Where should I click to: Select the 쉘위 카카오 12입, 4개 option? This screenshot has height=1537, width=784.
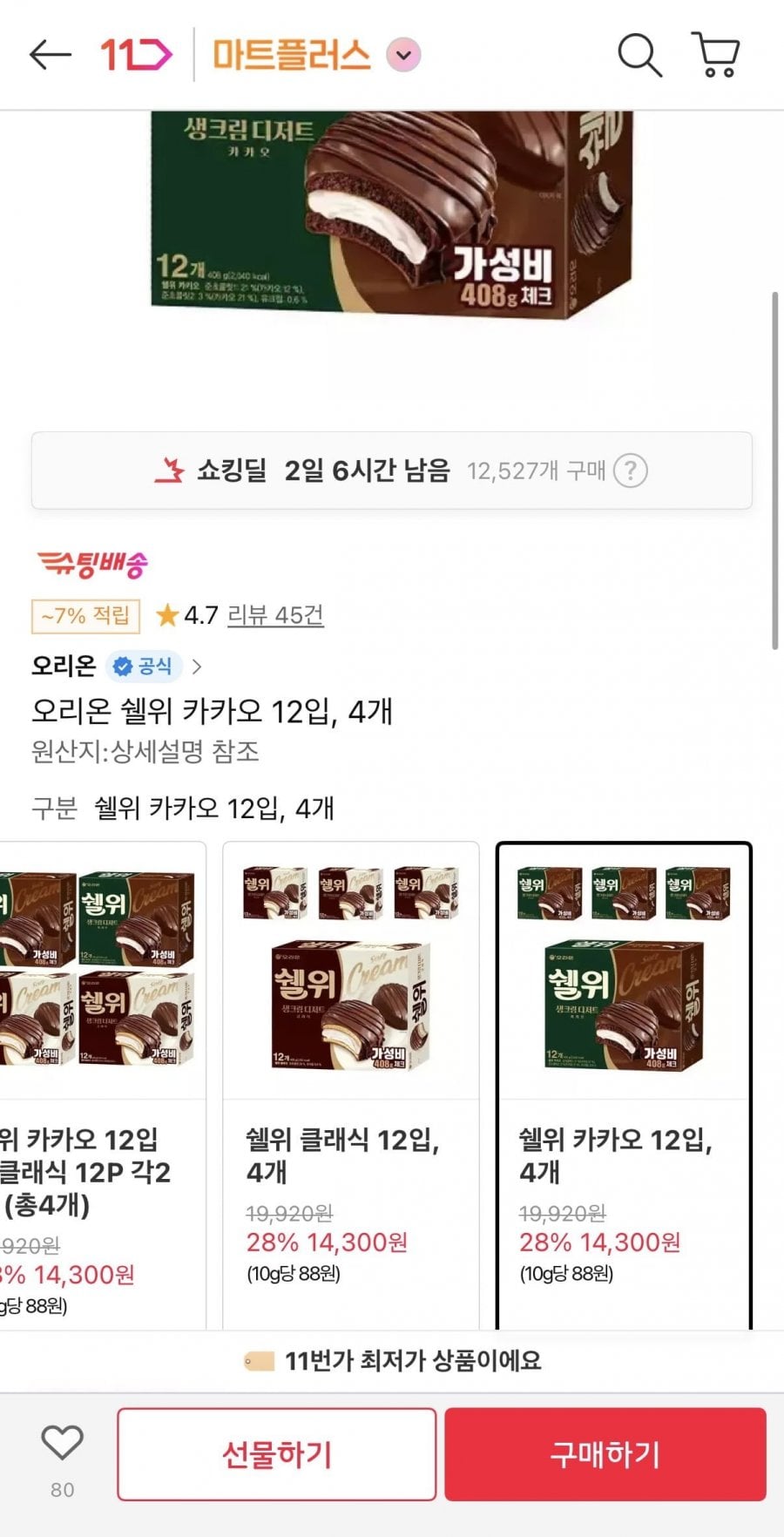[x=624, y=1085]
